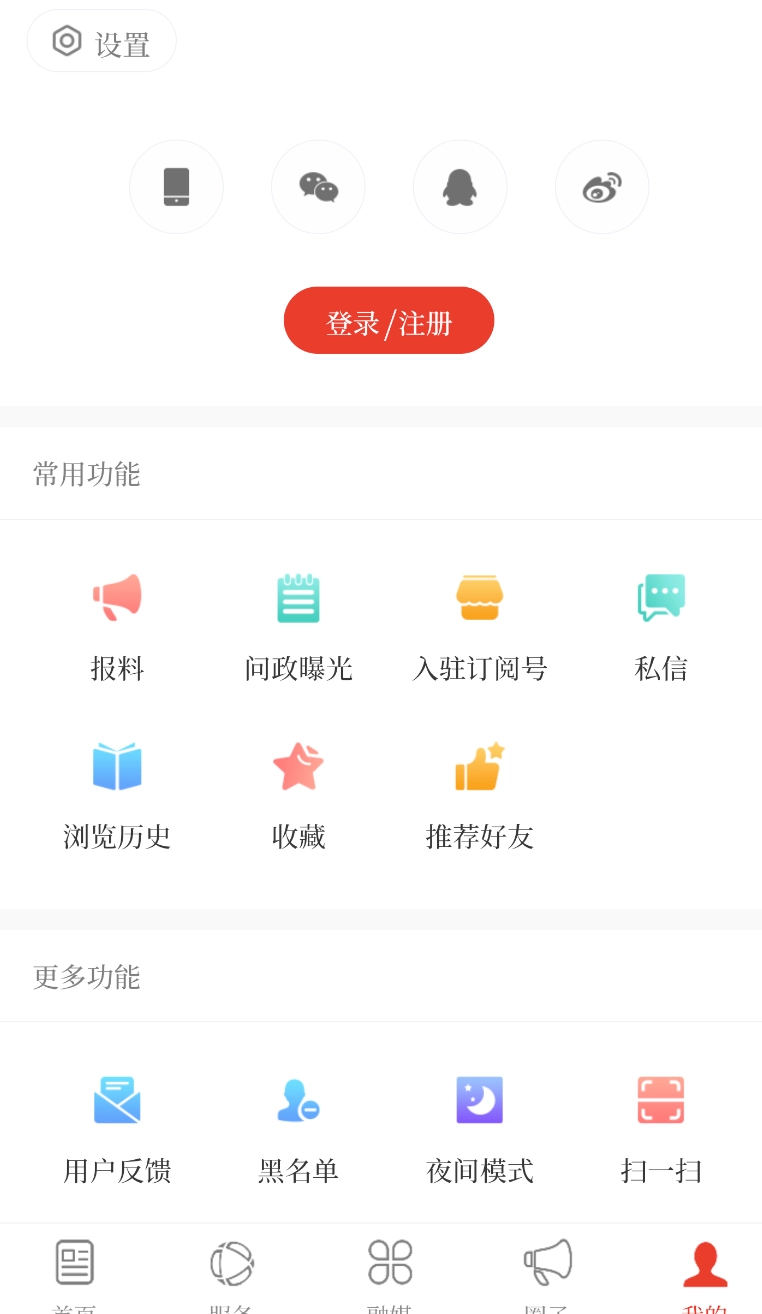Enable 夜间模式 night mode
Image resolution: width=762 pixels, height=1314 pixels.
(479, 1123)
